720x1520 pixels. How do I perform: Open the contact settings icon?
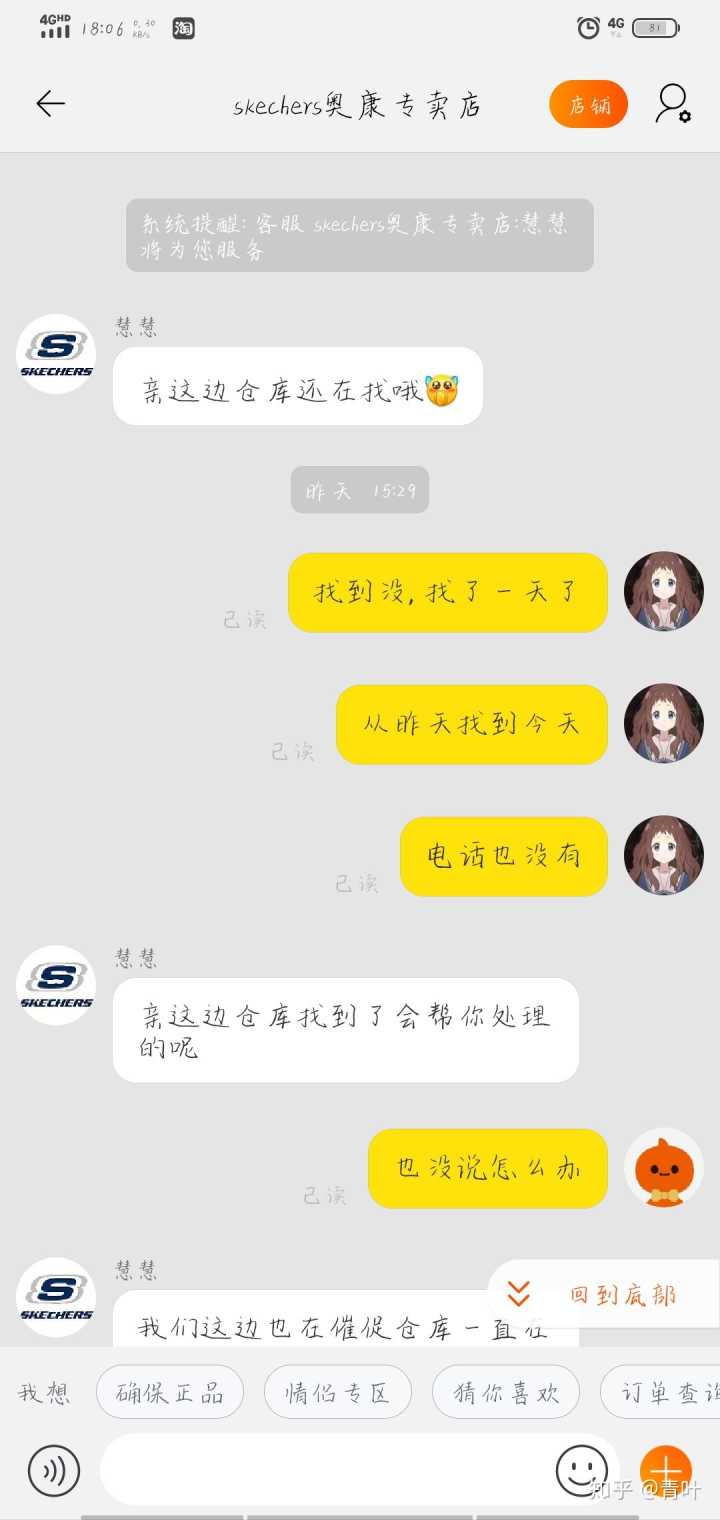point(673,104)
